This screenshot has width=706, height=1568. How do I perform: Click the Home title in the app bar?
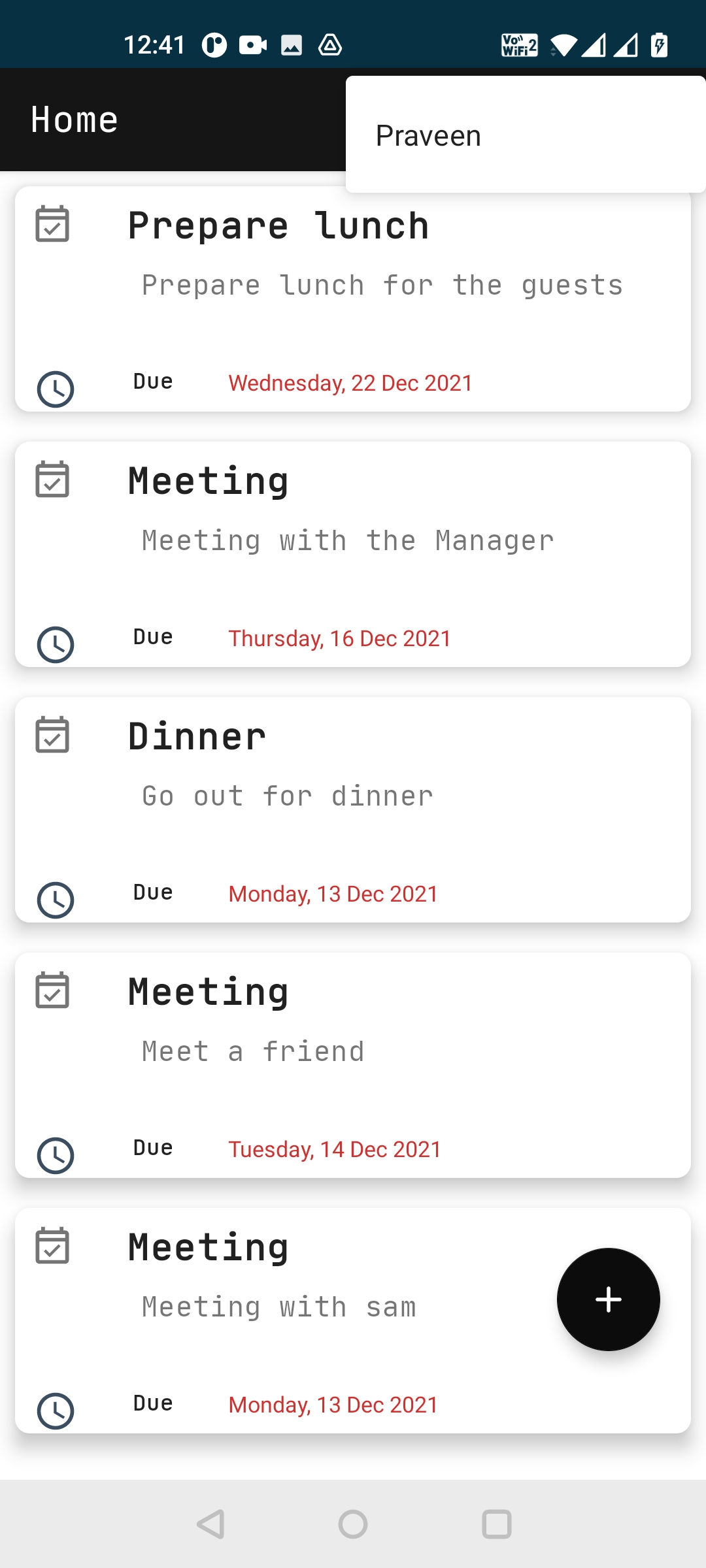[74, 119]
